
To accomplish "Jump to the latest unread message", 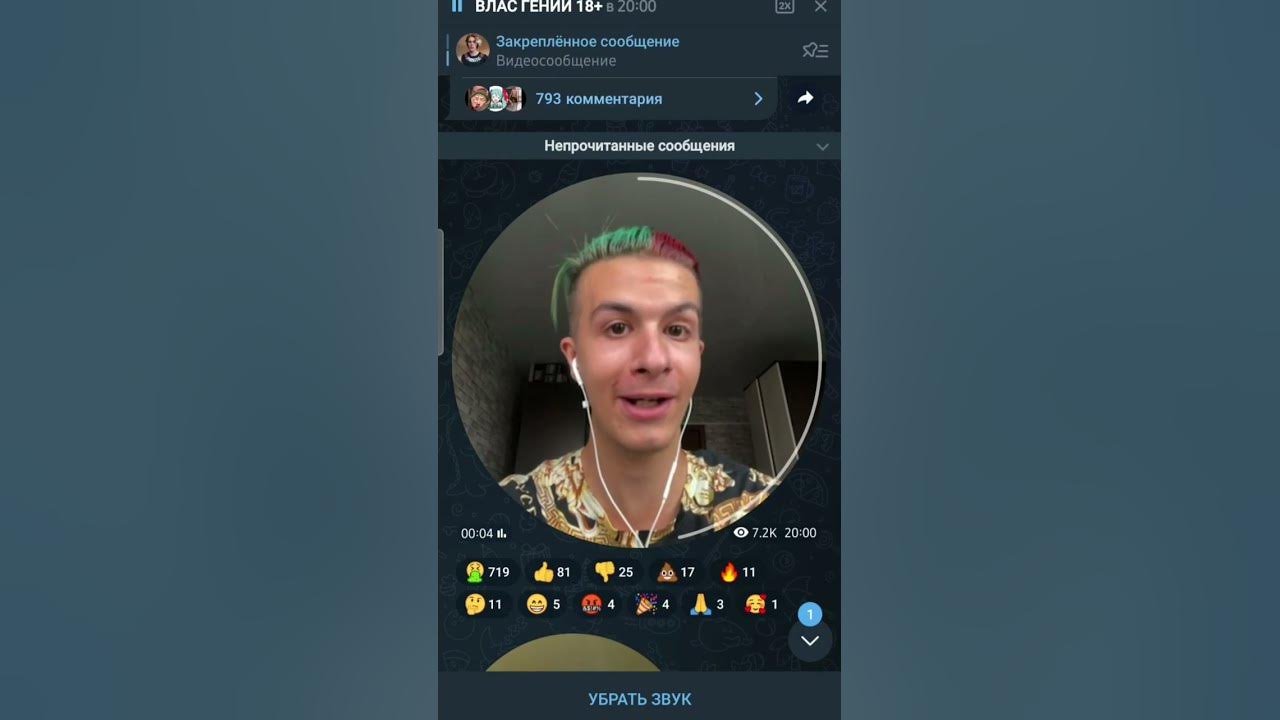I will (x=810, y=640).
